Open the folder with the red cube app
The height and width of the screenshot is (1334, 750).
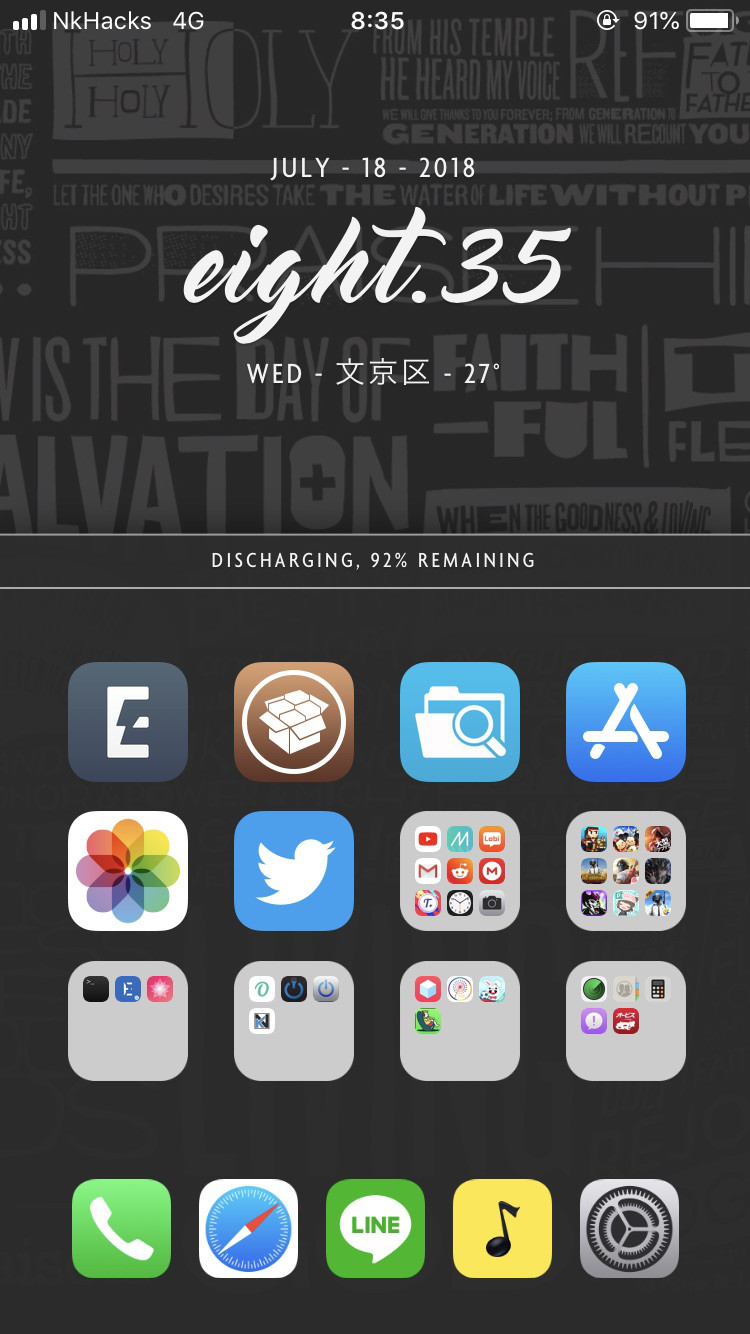pos(460,1021)
